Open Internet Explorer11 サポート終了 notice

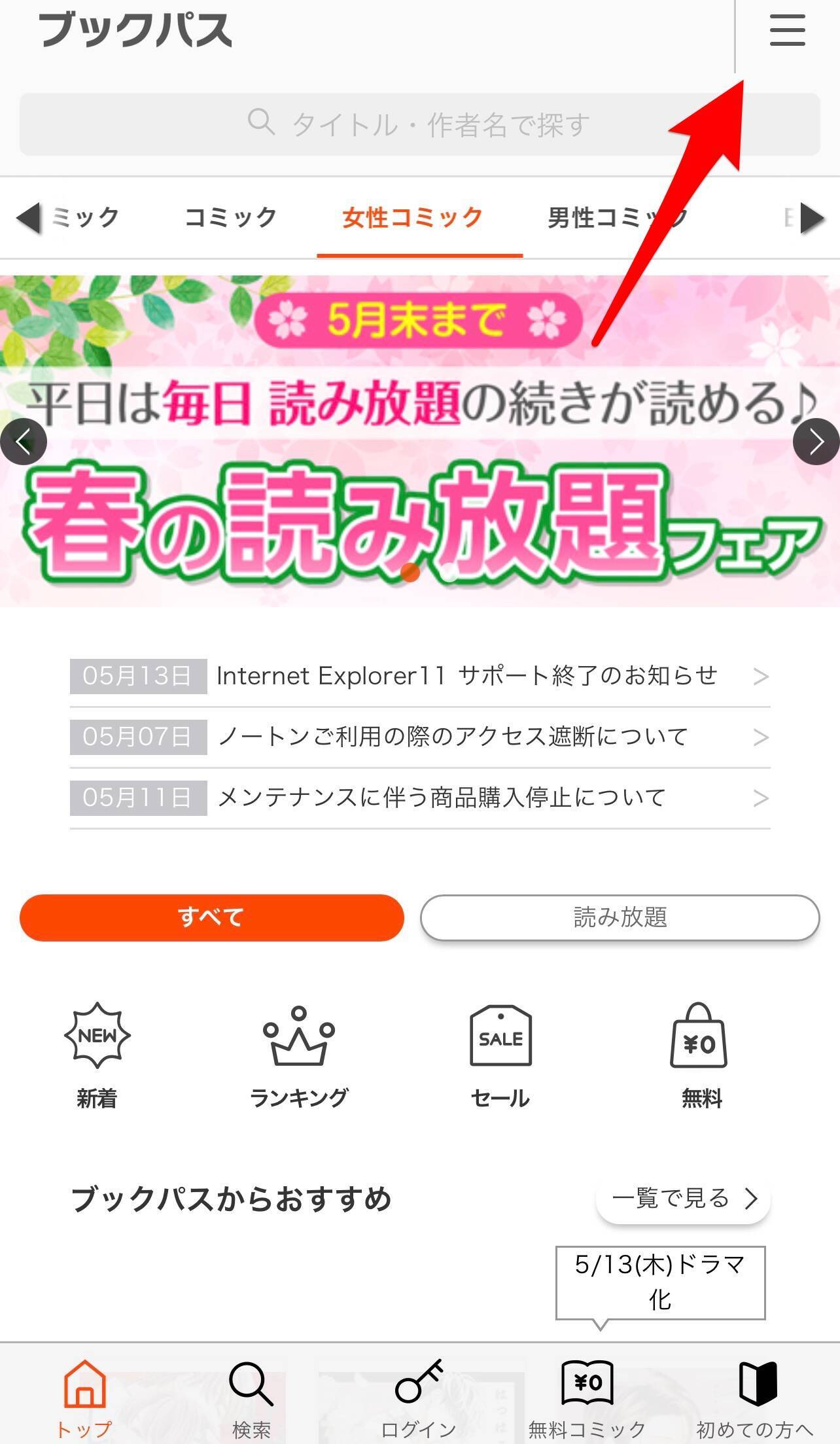[466, 676]
